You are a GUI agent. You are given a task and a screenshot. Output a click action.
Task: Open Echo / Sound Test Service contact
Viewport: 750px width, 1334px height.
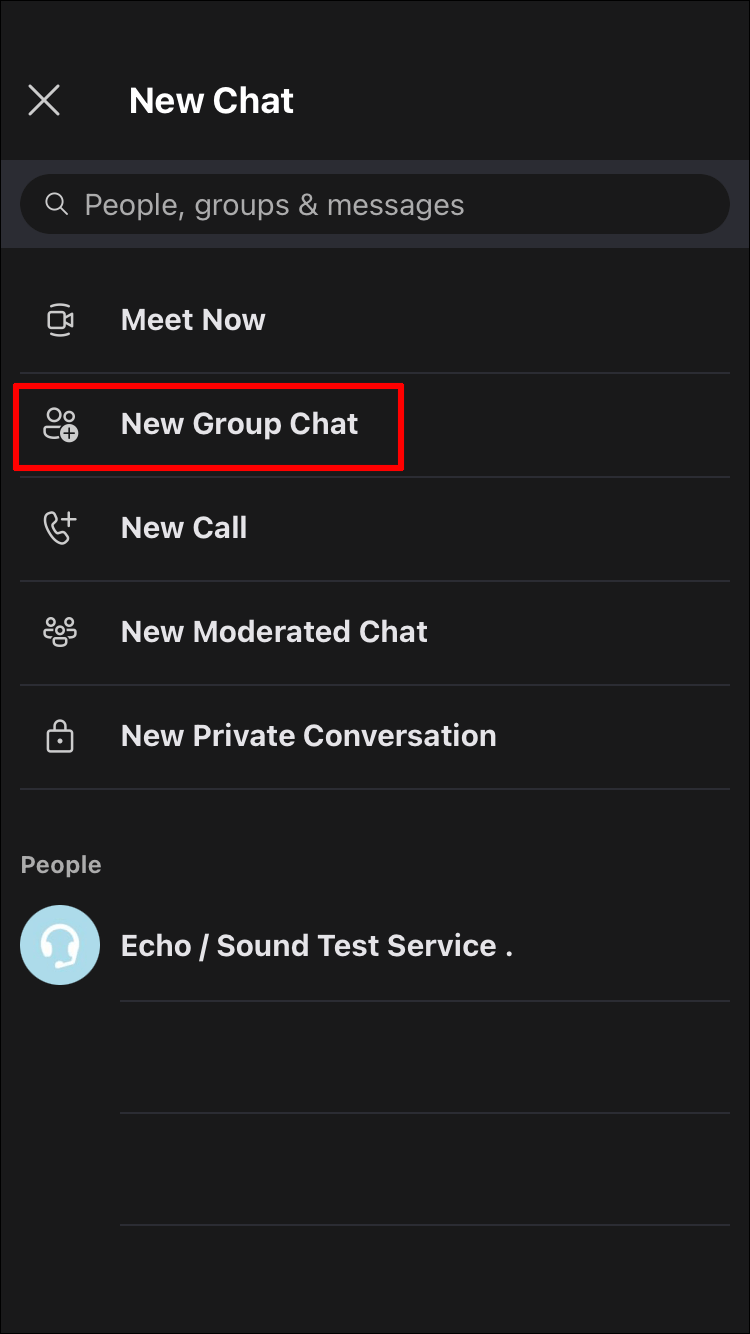point(375,946)
